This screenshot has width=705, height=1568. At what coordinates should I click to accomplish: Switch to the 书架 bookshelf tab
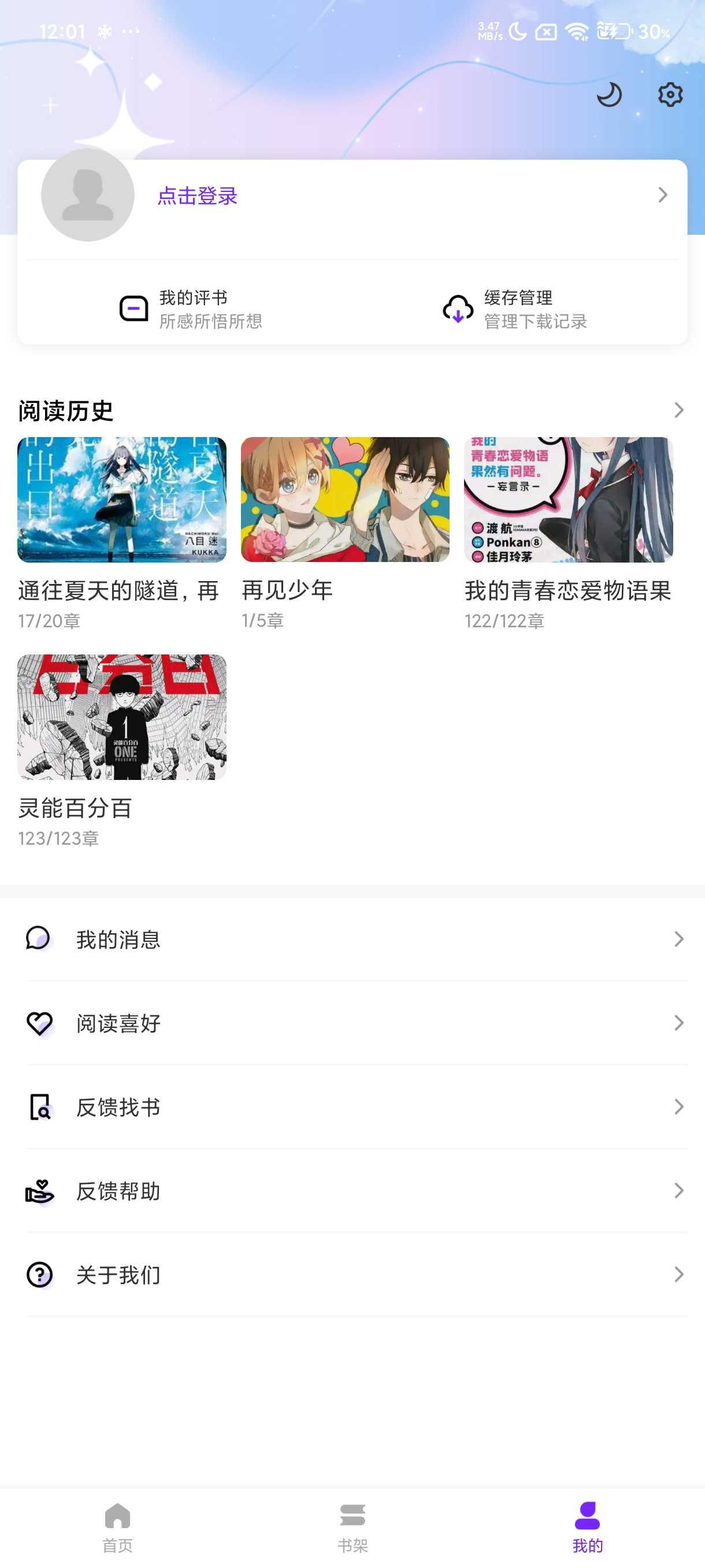point(353,1526)
